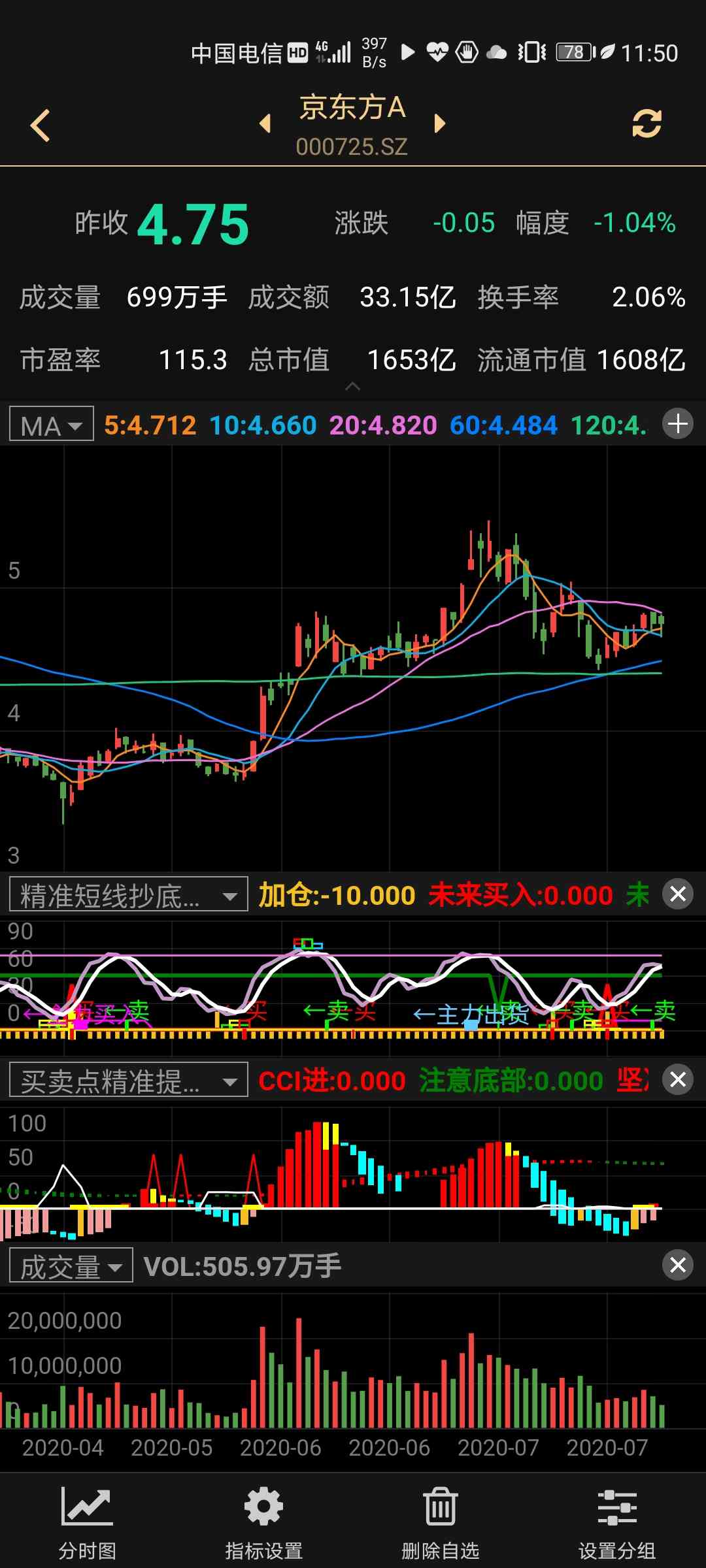The image size is (706, 1568).
Task: Switch to the 分时图 view
Action: tap(88, 1522)
